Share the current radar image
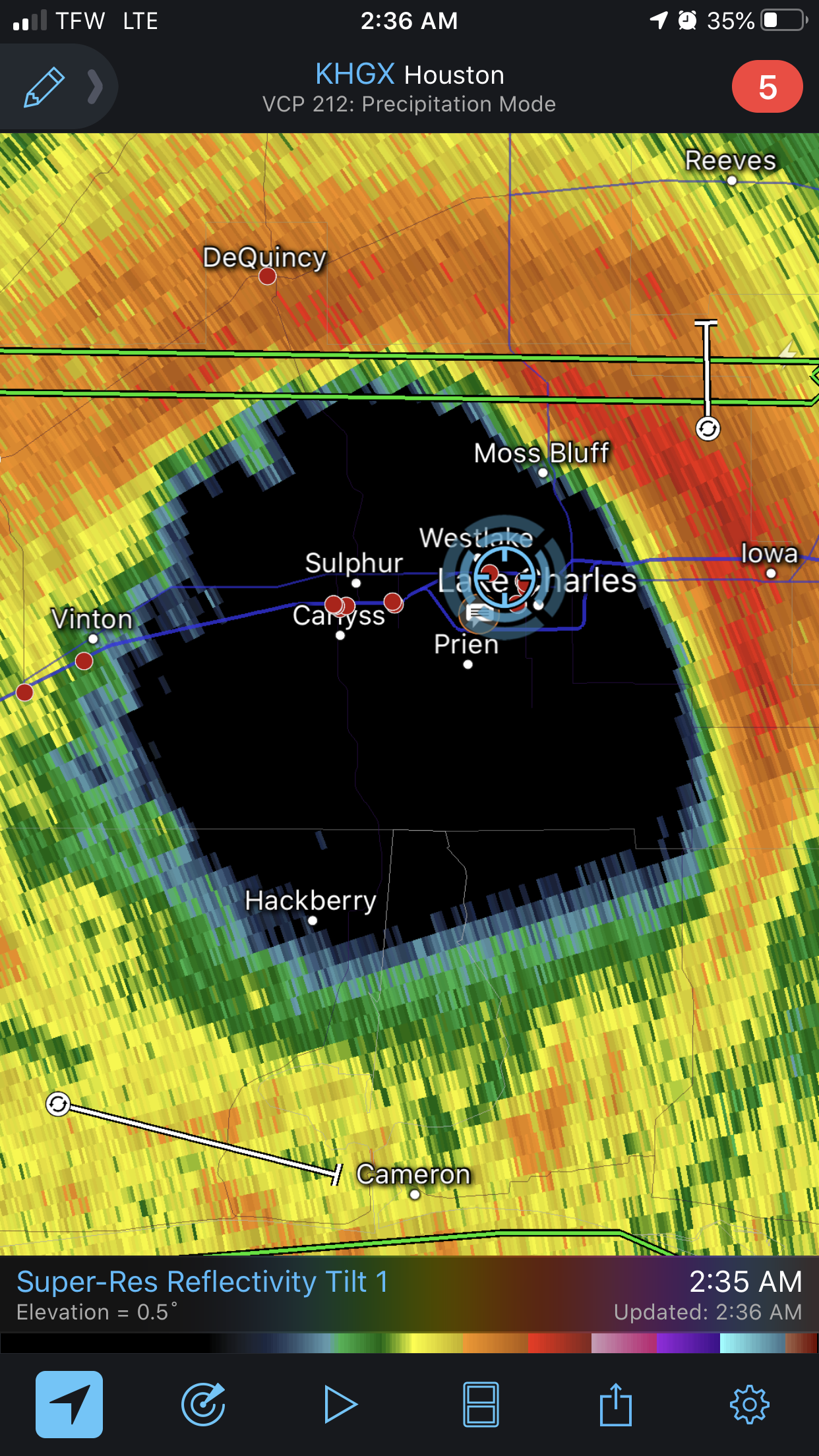The image size is (819, 1456). point(615,1404)
